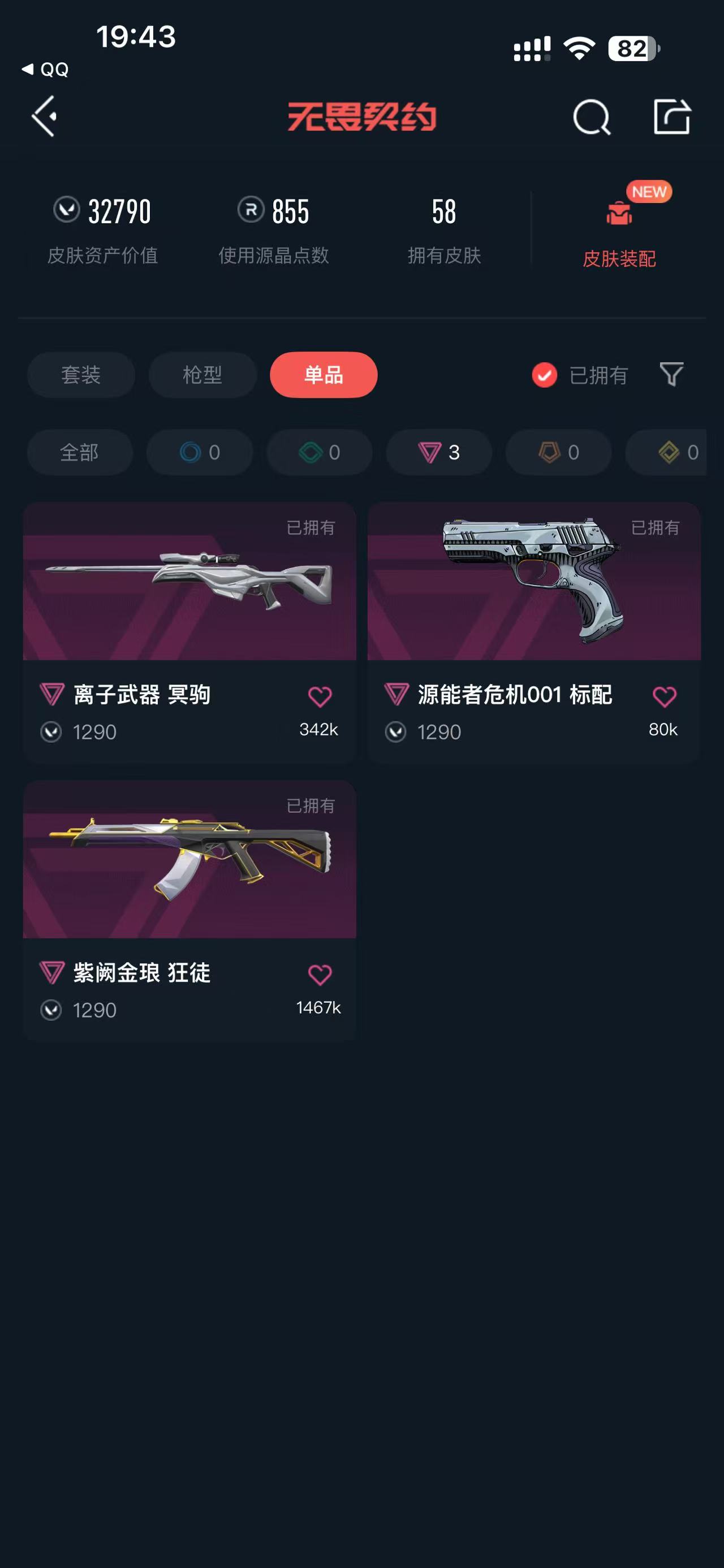This screenshot has height=1568, width=724.
Task: Toggle the 已拥有 owned checkbox
Action: [x=544, y=375]
